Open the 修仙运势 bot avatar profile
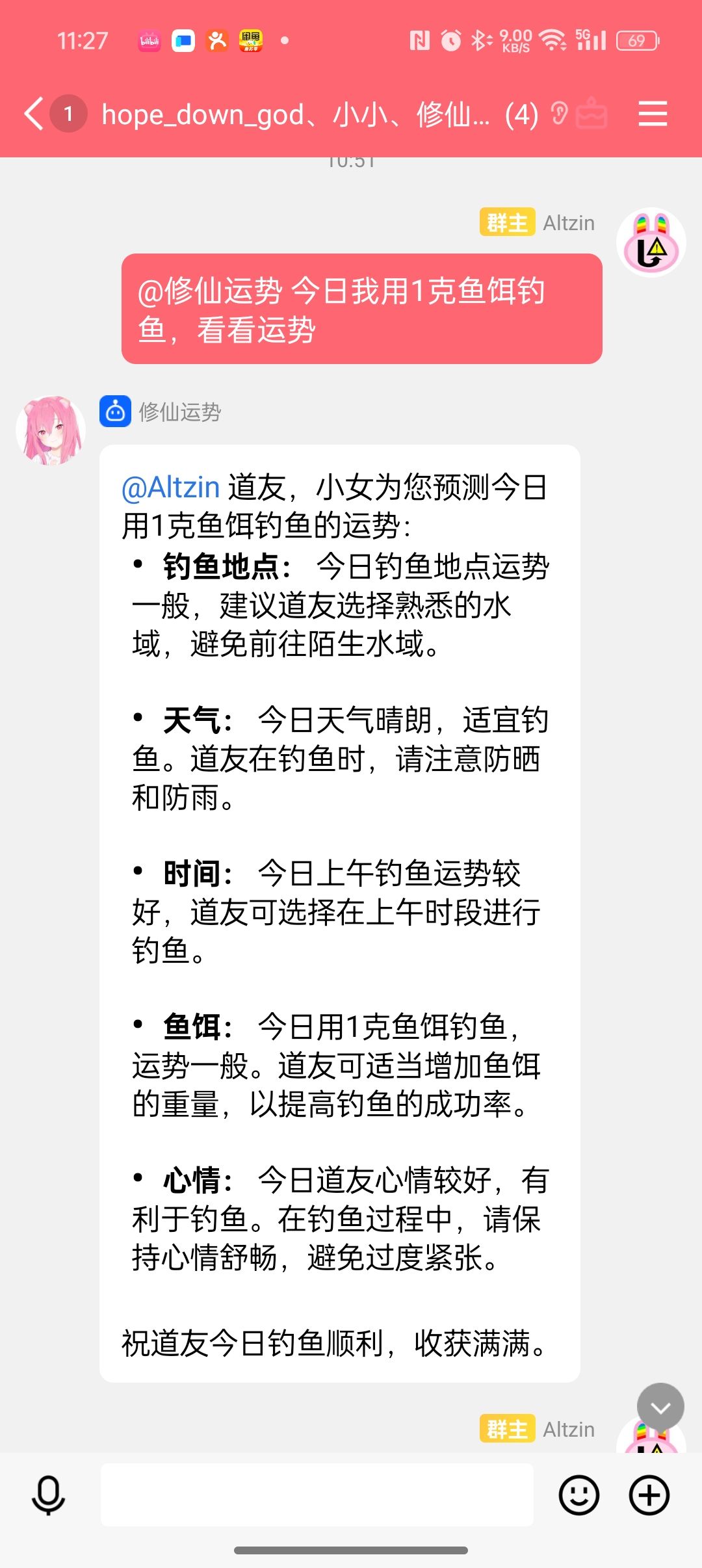Viewport: 702px width, 1568px height. click(x=51, y=430)
